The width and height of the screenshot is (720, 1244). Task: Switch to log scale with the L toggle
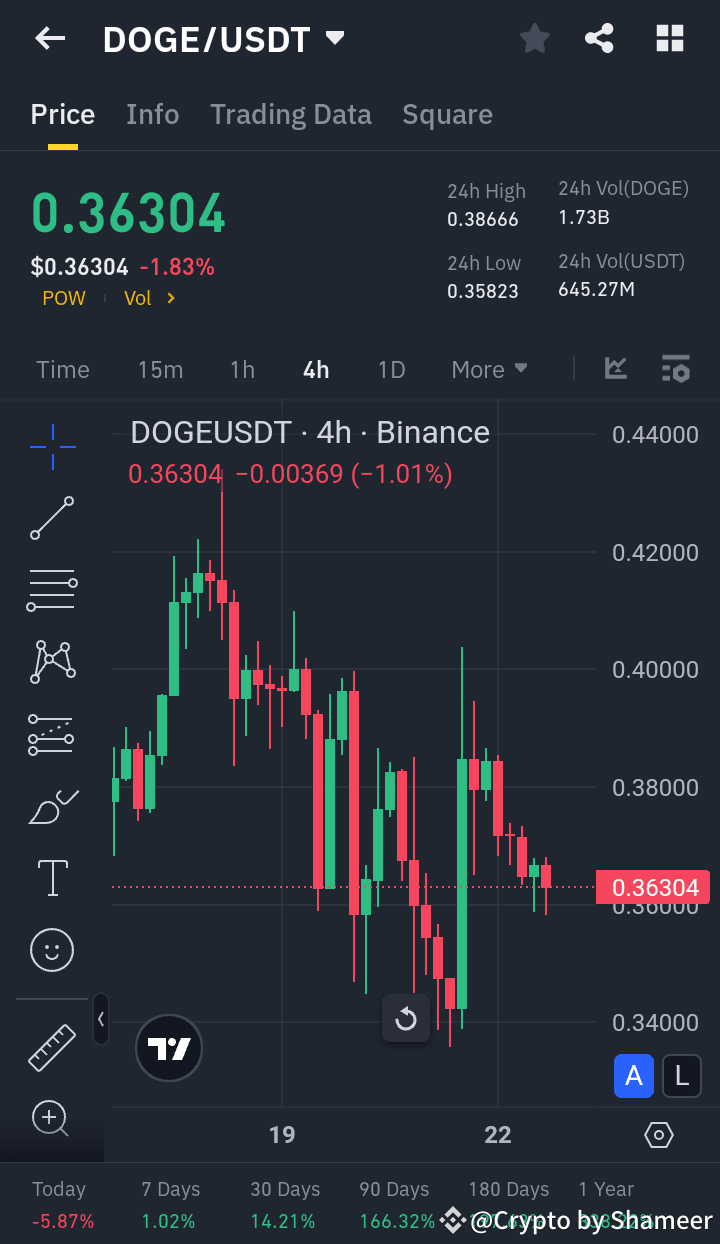coord(681,1076)
